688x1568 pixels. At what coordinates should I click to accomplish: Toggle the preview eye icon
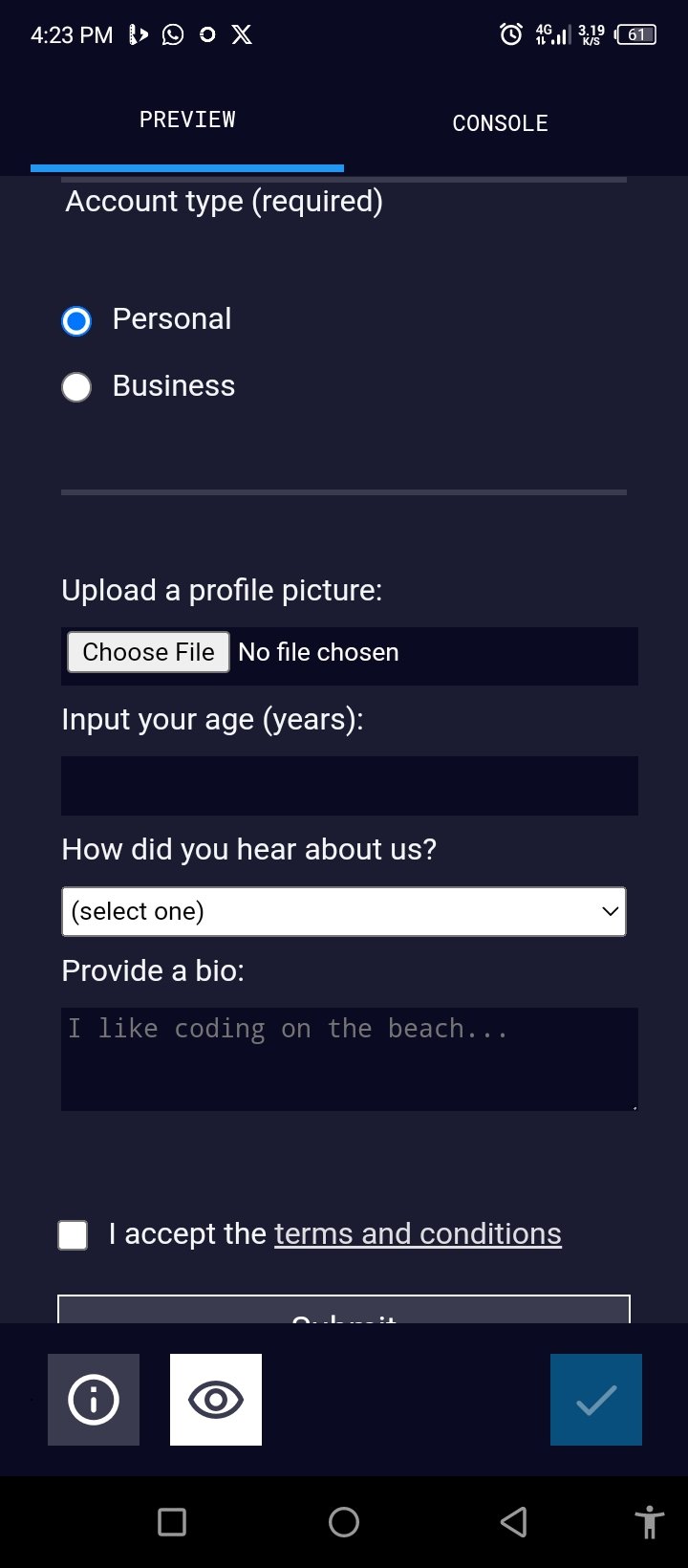(216, 1400)
